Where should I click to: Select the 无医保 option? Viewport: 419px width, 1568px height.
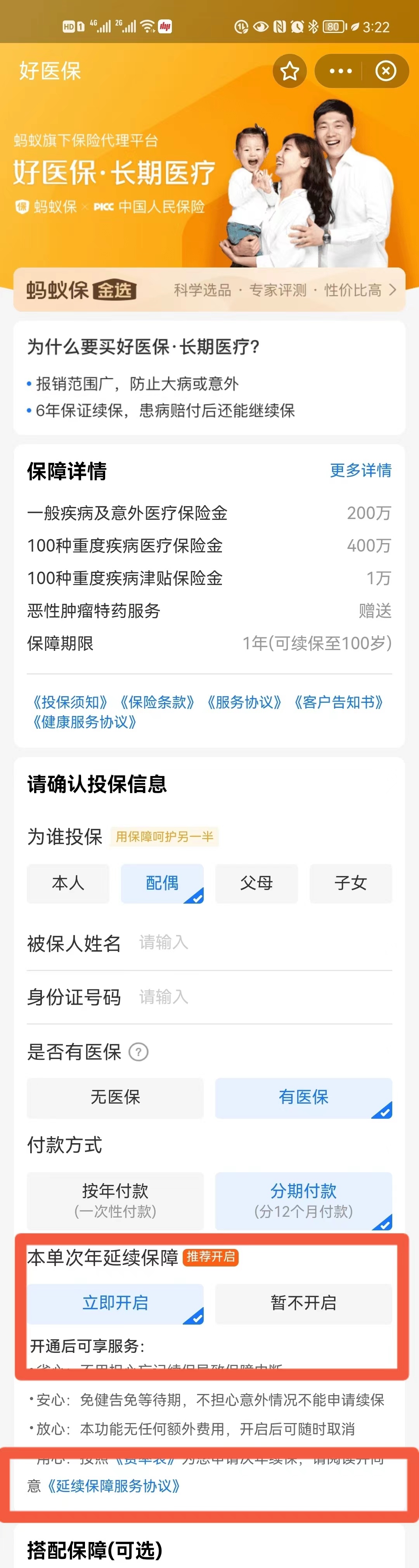click(x=115, y=1097)
